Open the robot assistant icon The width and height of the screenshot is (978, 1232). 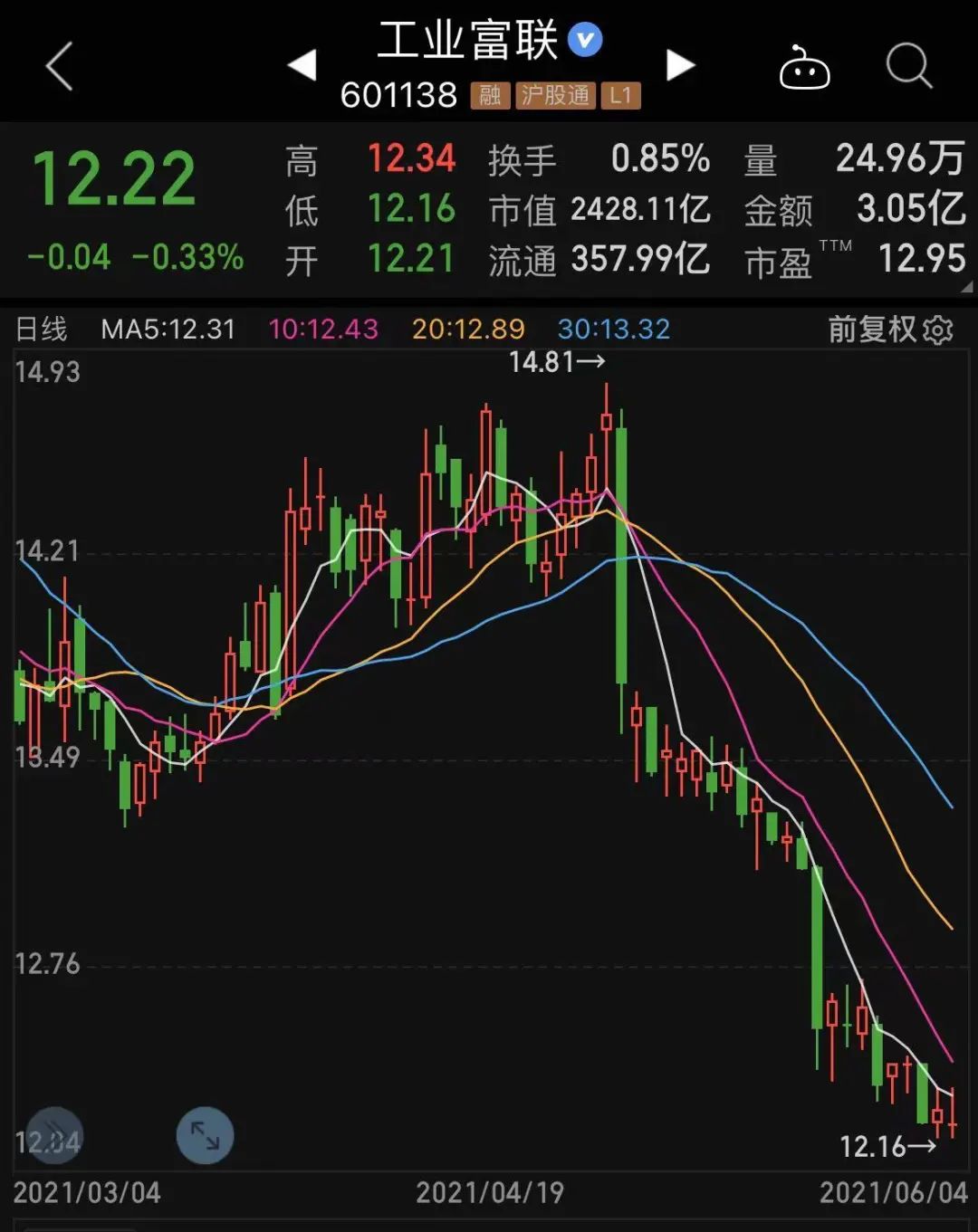[804, 68]
